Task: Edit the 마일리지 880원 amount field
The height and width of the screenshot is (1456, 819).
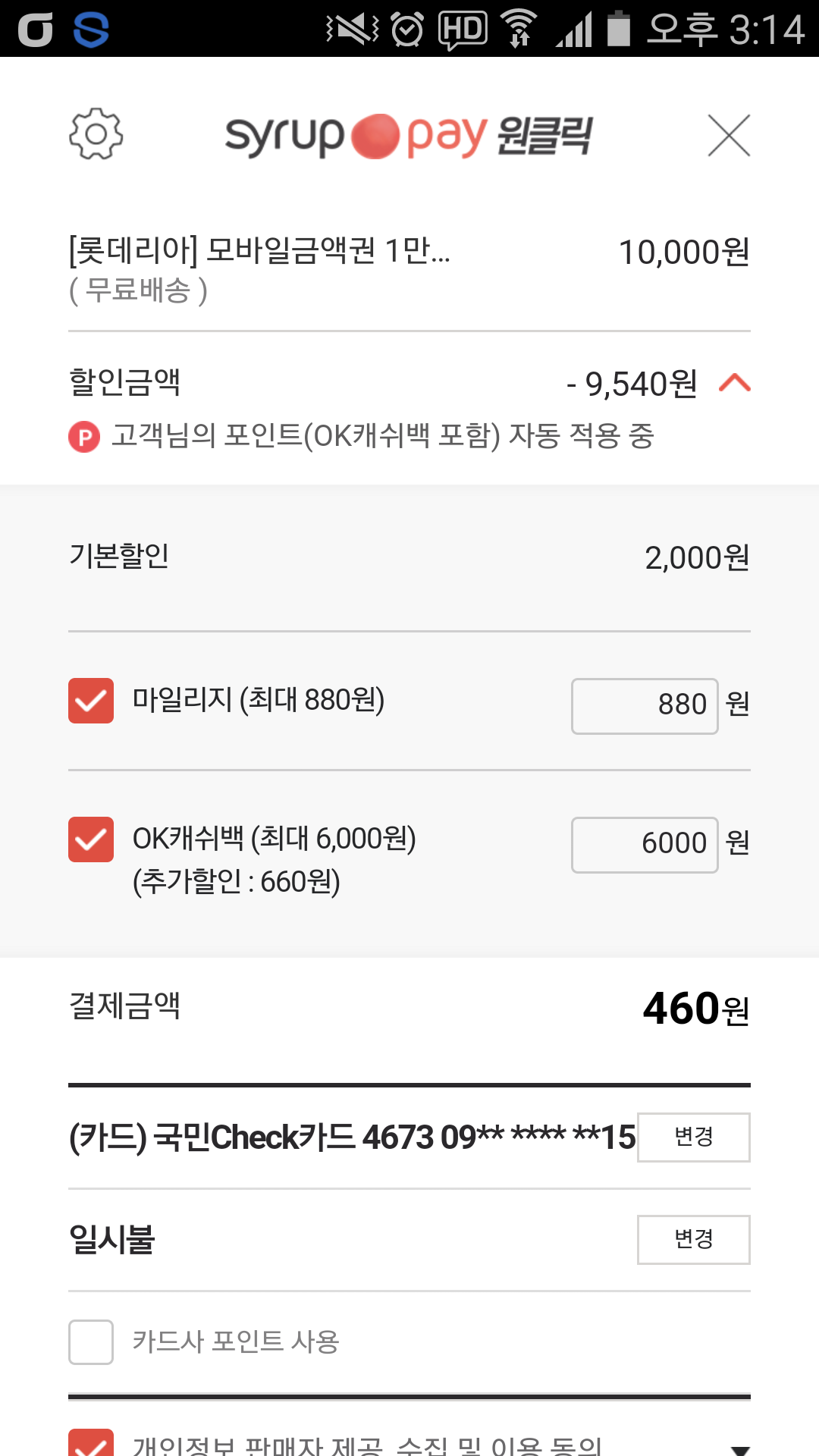Action: (x=645, y=706)
